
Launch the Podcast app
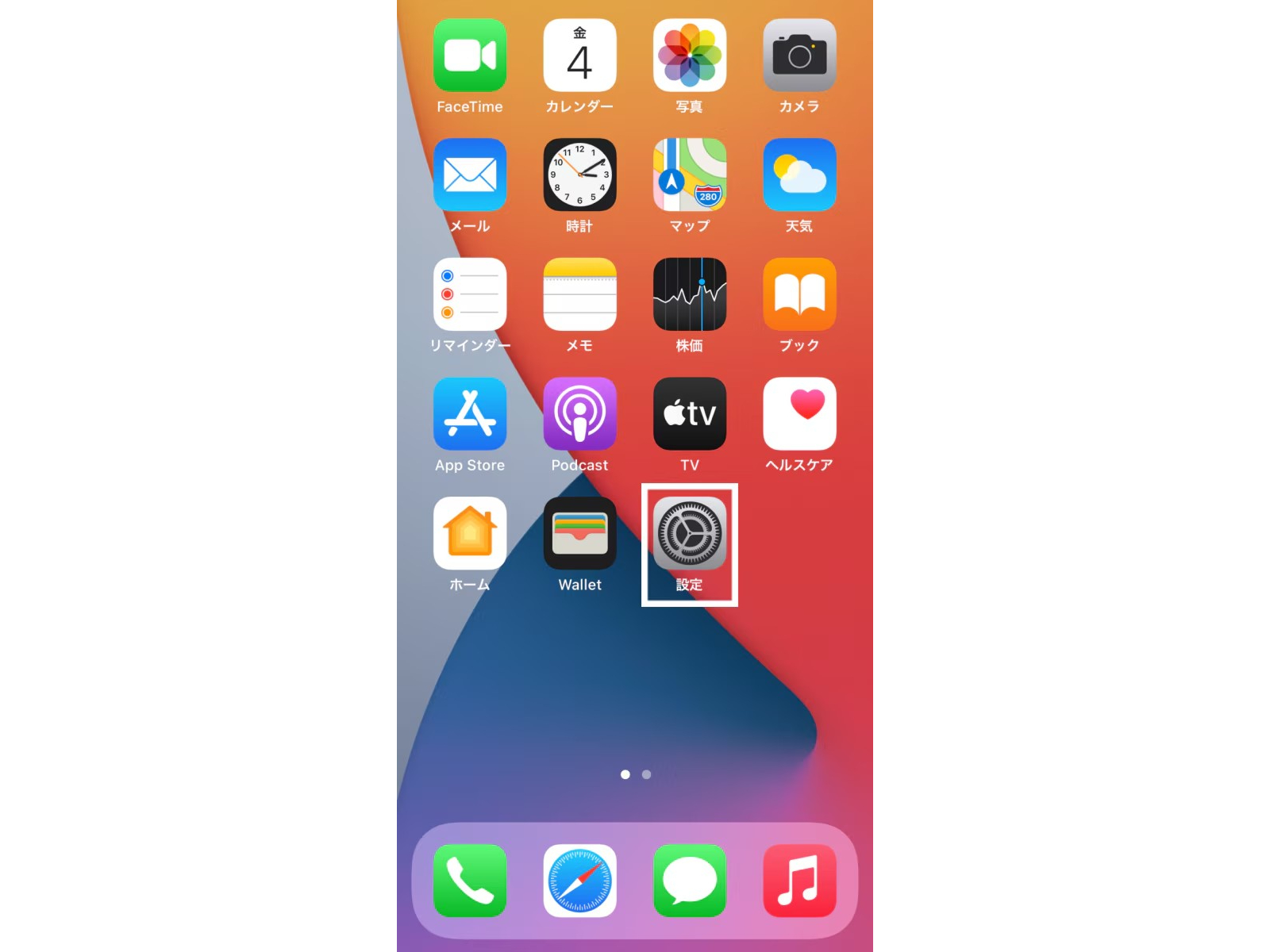pyautogui.click(x=579, y=413)
